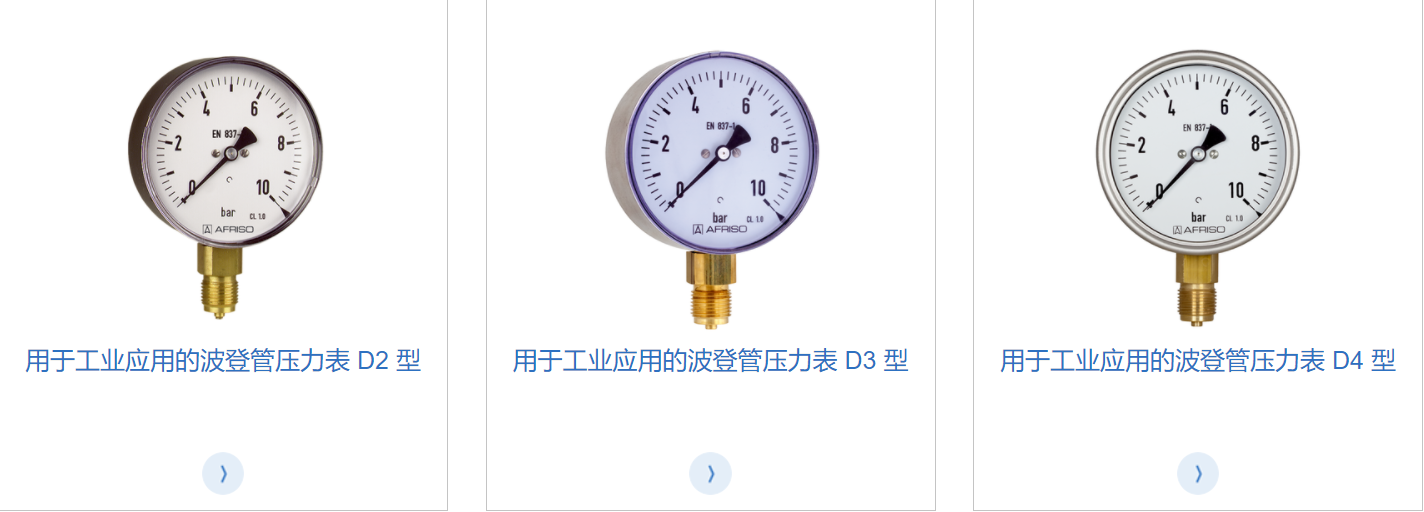Tap the arrow button under D3 型
The height and width of the screenshot is (512, 1424).
tap(710, 474)
